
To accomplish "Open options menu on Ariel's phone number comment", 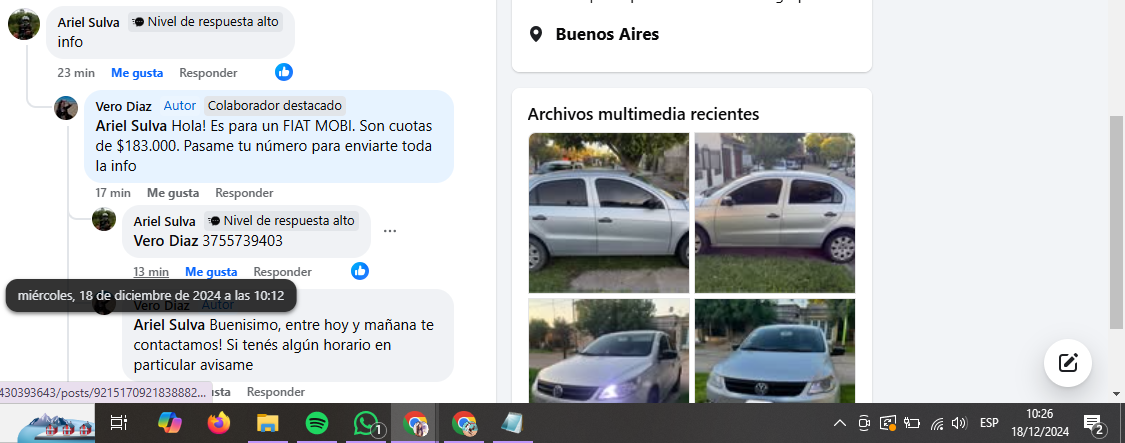I will pos(390,231).
